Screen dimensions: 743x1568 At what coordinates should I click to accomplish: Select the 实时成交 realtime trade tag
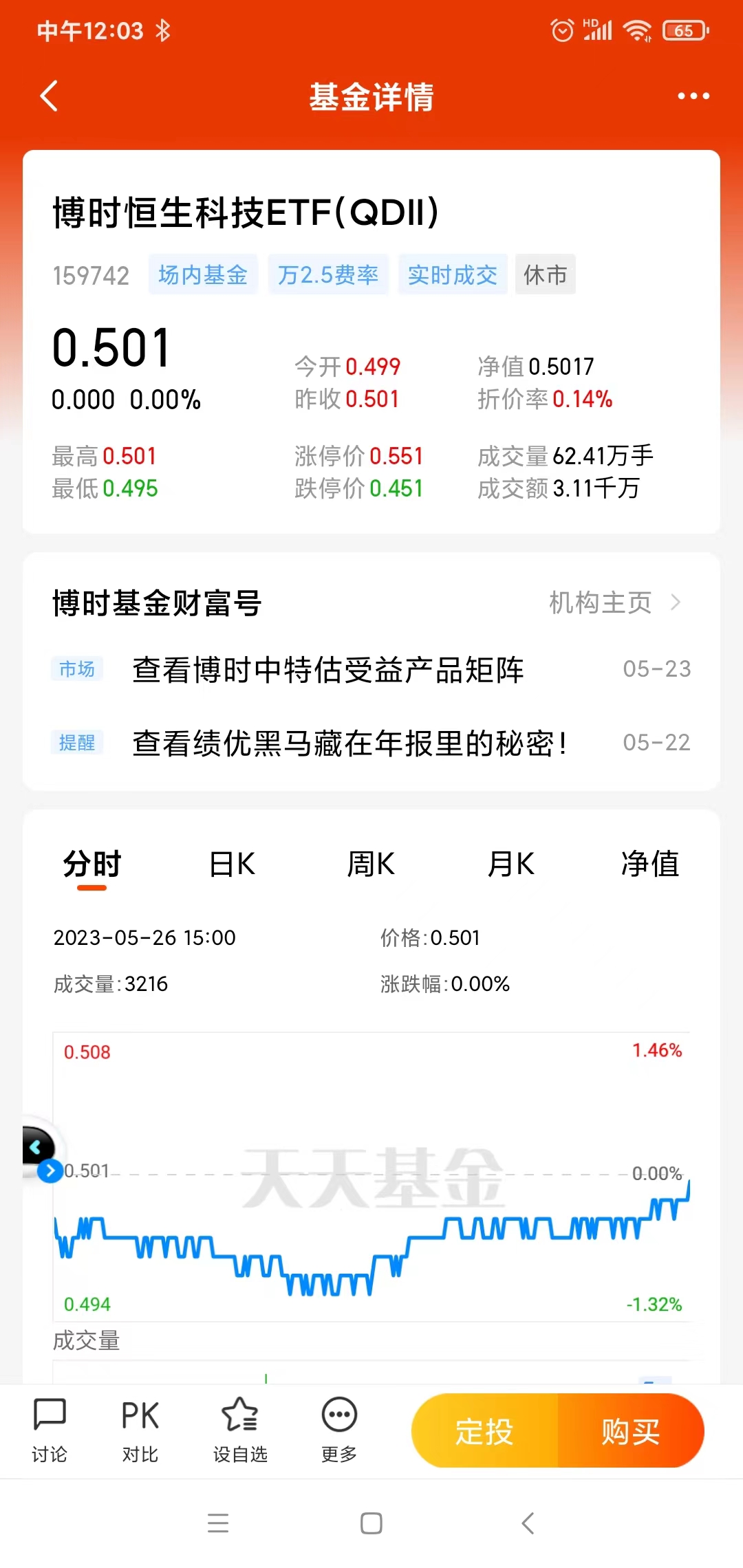pyautogui.click(x=452, y=274)
